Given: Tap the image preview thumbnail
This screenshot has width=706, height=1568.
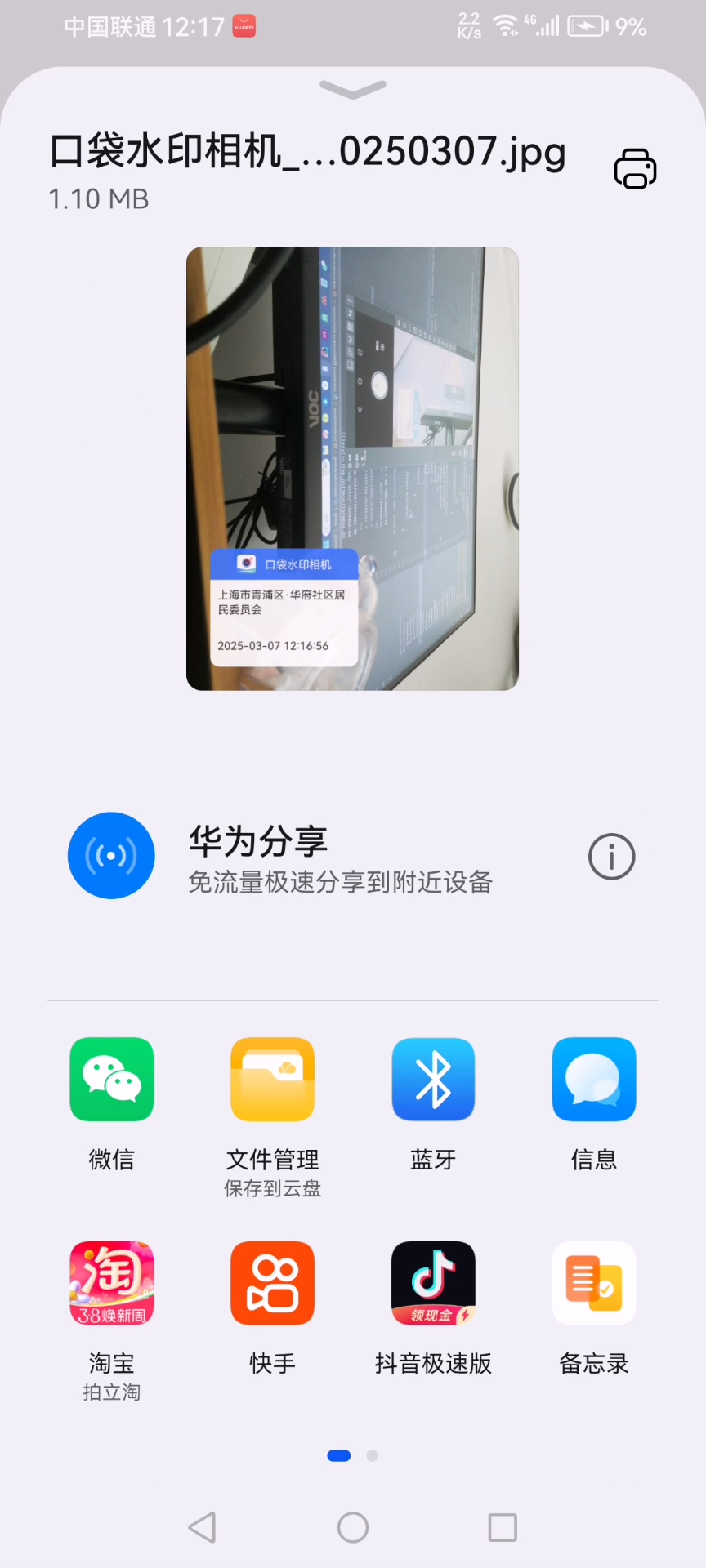Looking at the screenshot, I should click(352, 469).
